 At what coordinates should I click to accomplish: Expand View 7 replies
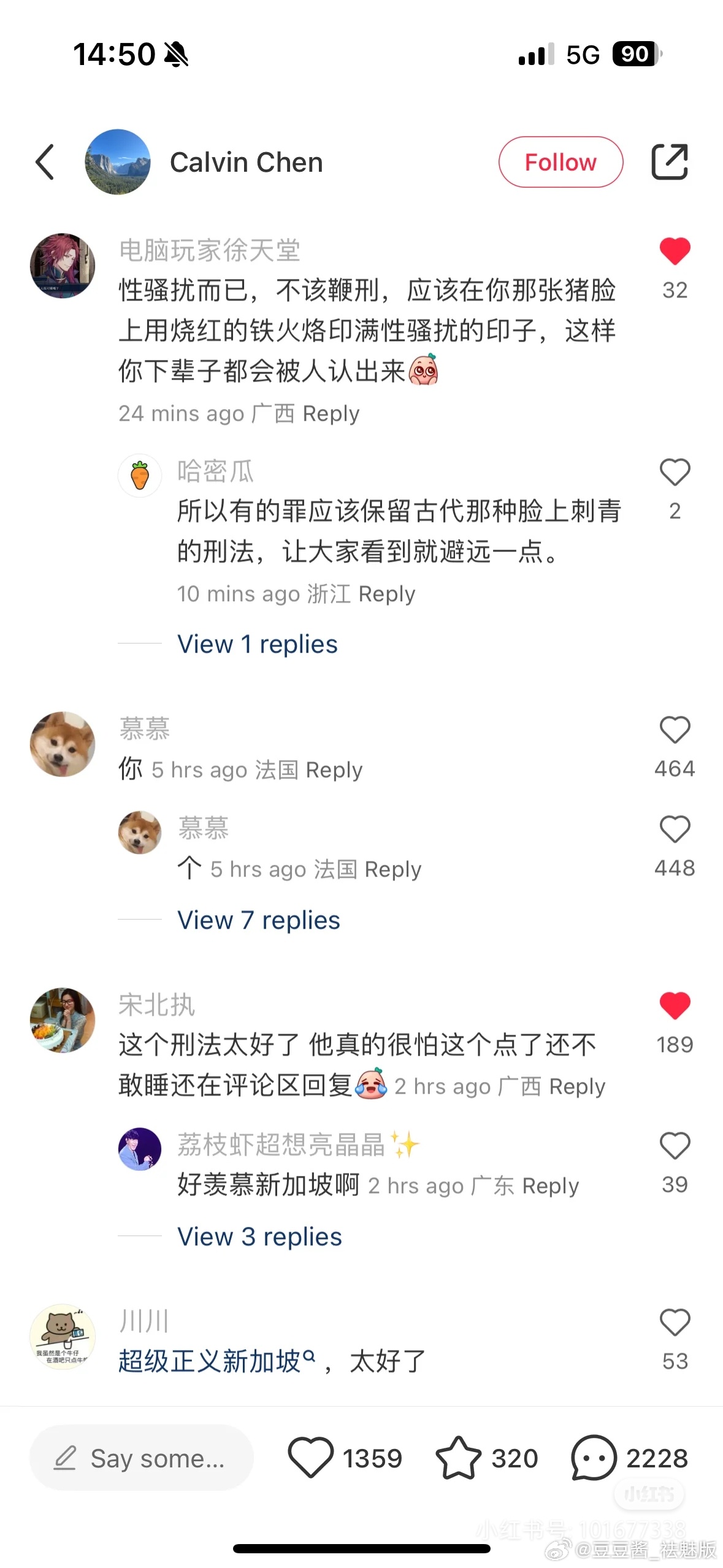tap(258, 921)
